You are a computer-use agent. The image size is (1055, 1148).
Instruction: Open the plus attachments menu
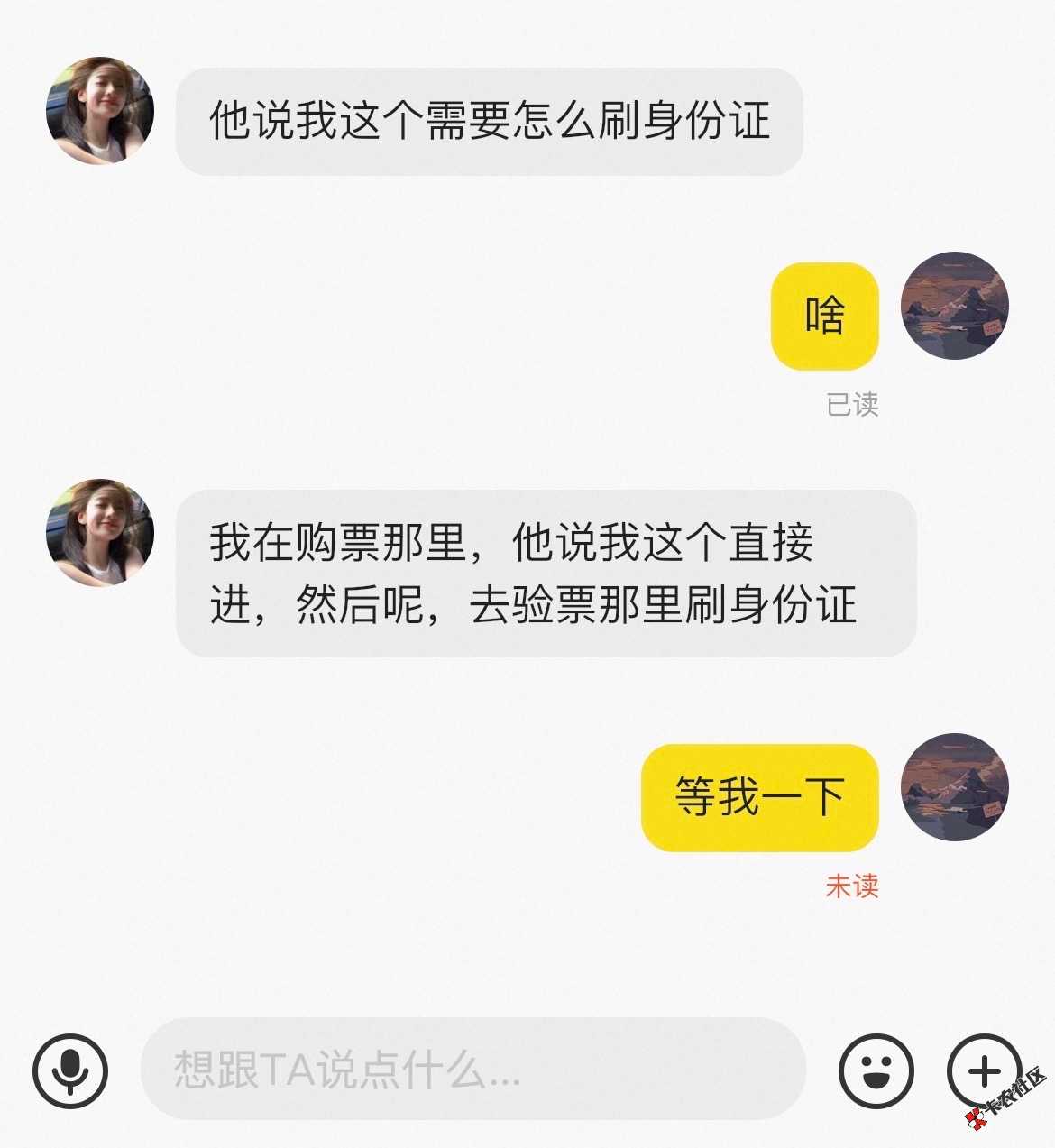pos(984,1070)
